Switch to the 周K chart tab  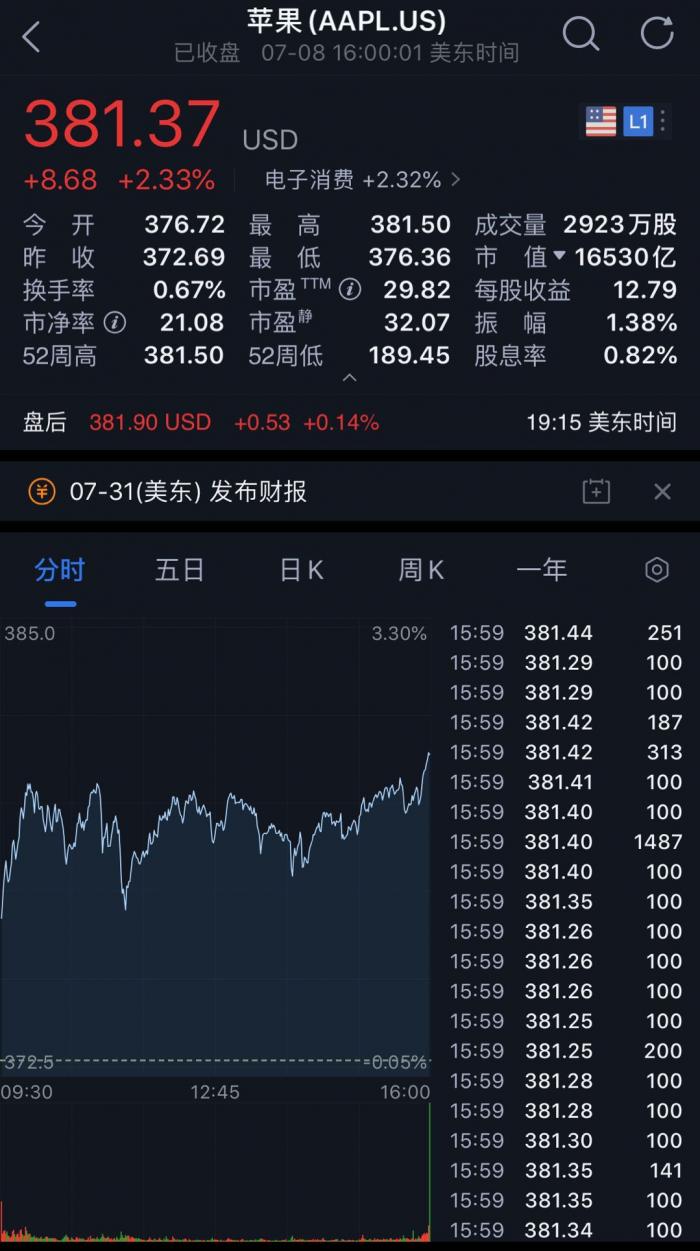(x=421, y=571)
